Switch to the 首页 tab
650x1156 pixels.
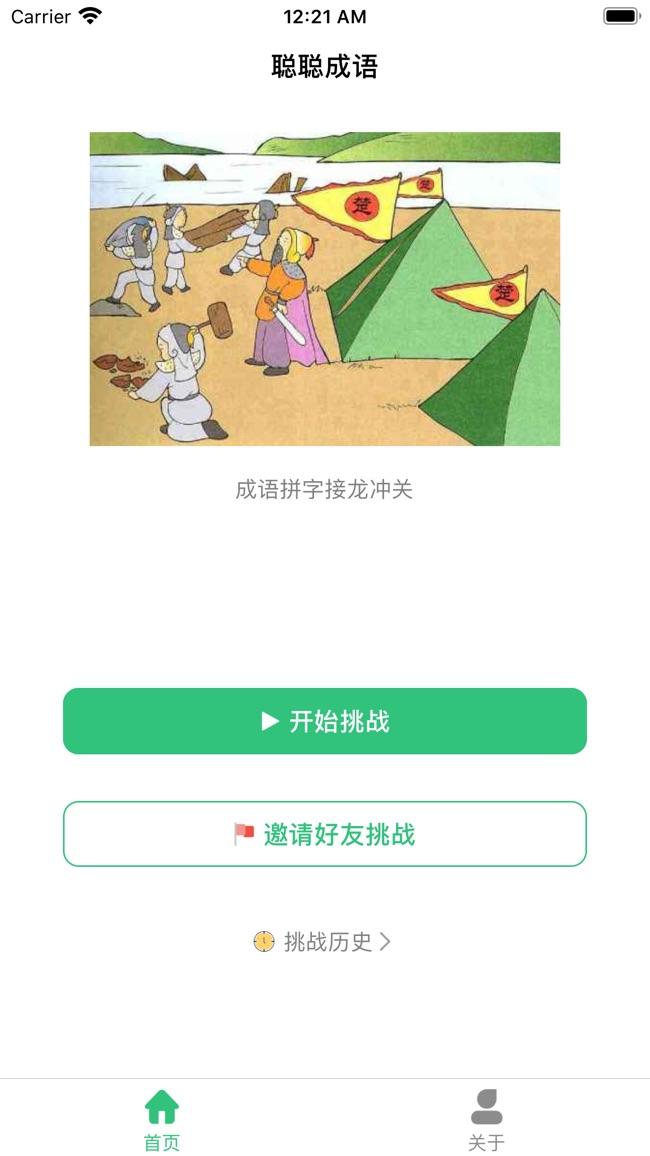coord(162,1119)
